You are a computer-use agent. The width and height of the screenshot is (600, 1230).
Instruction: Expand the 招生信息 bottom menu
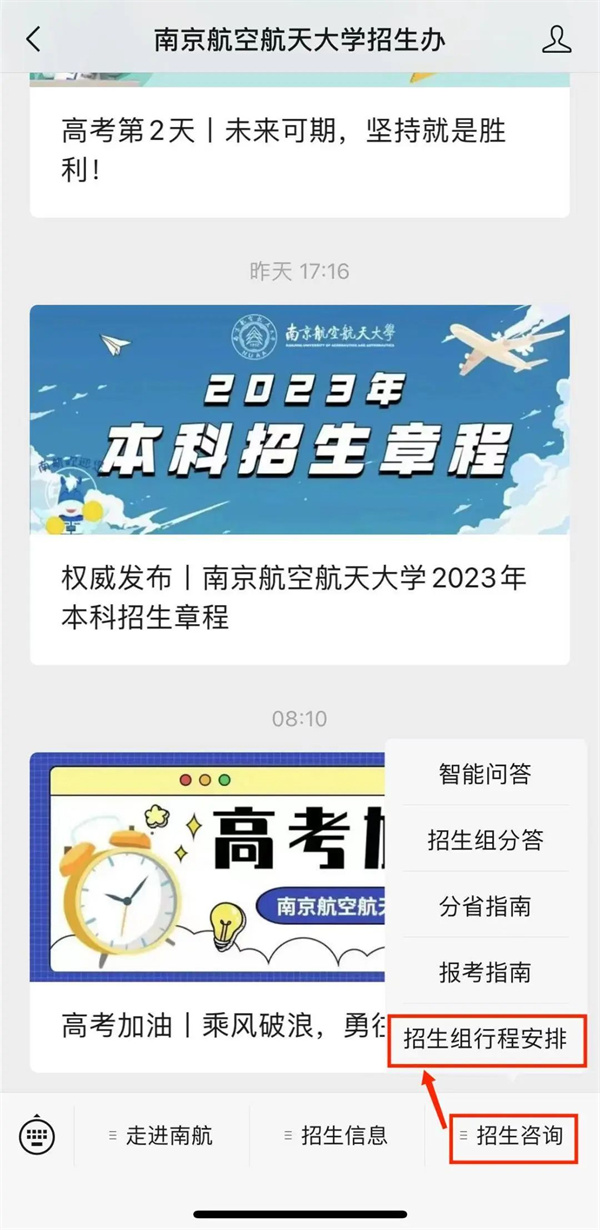(336, 1135)
